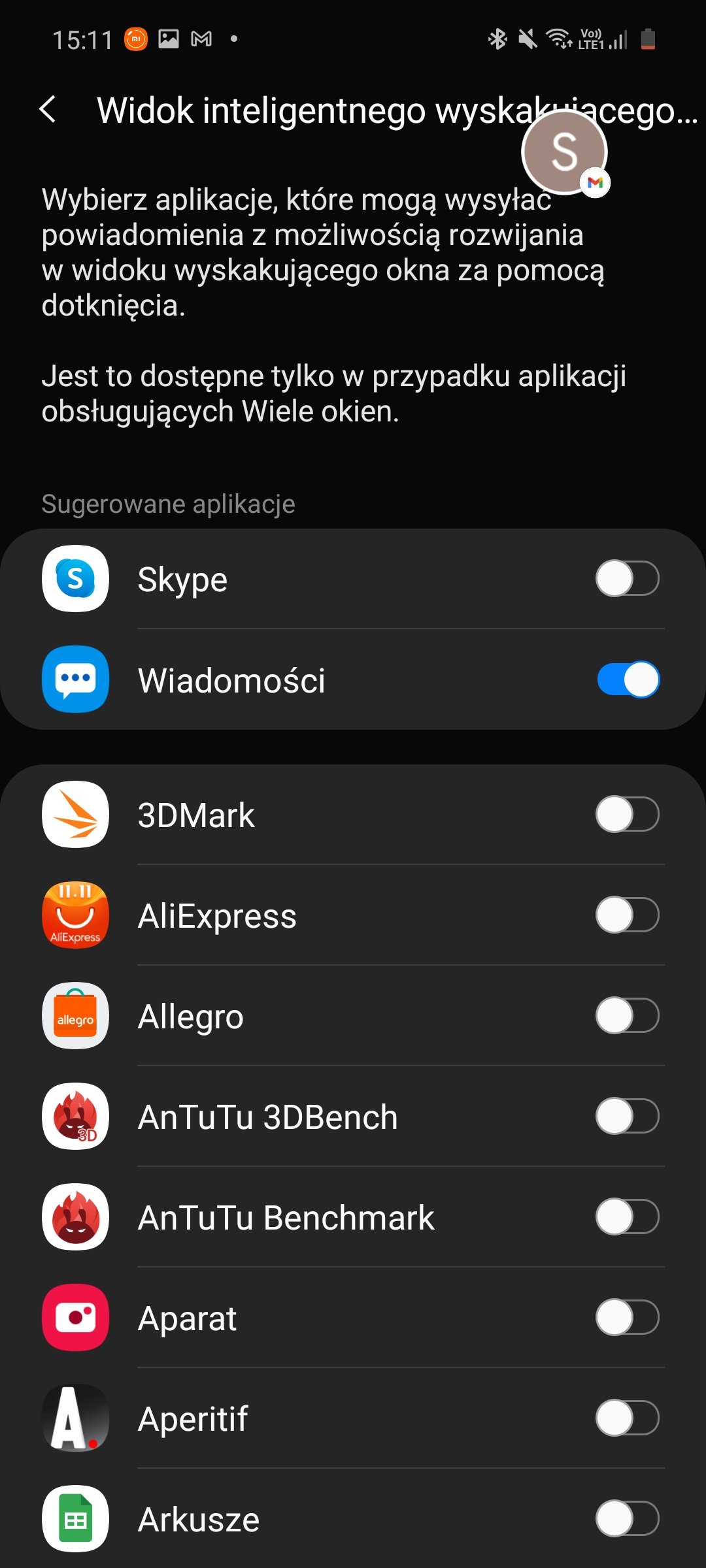Image resolution: width=706 pixels, height=1568 pixels.
Task: Disable pop-up view for Wiadomości
Action: tap(627, 679)
